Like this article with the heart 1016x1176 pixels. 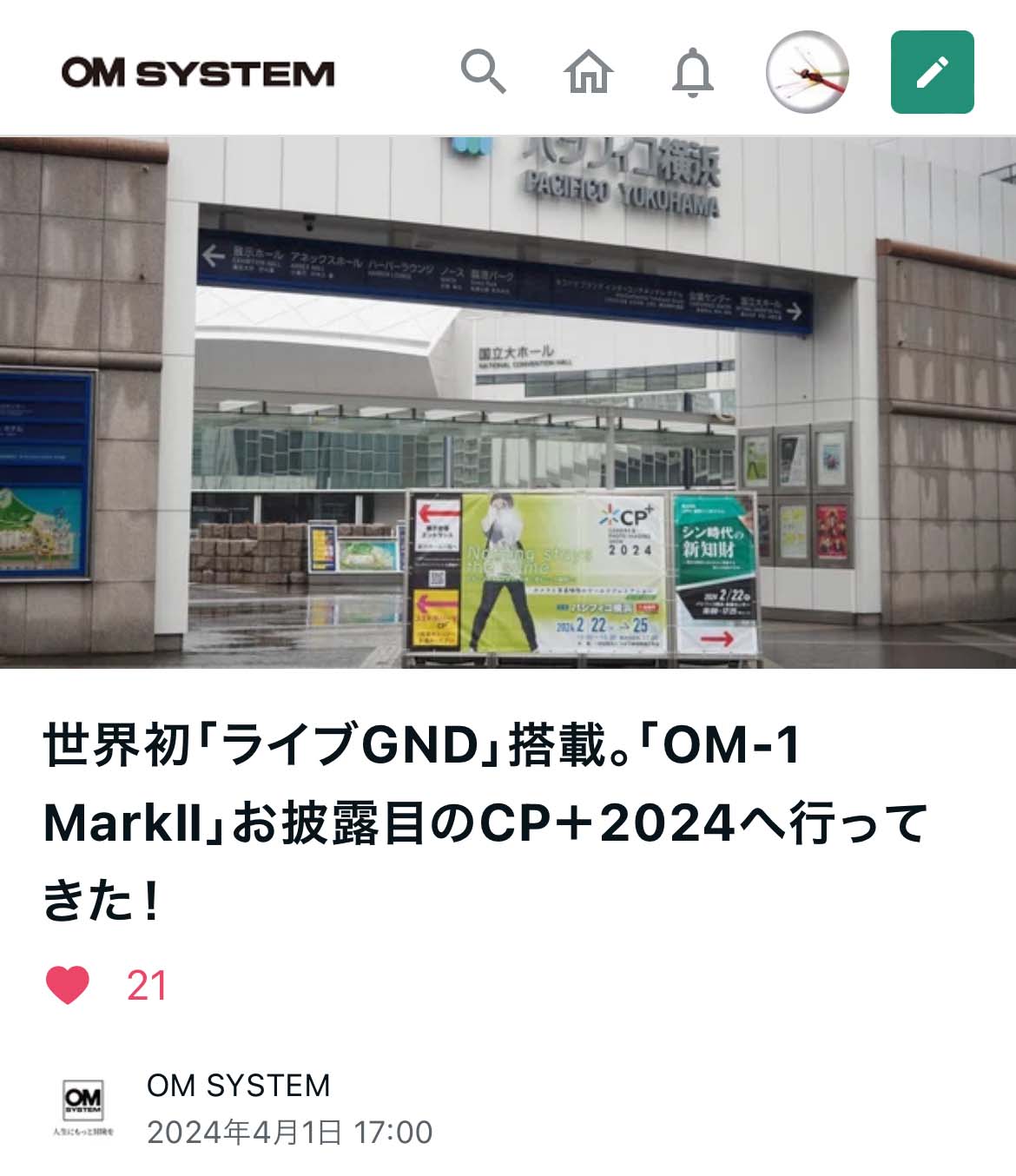68,985
